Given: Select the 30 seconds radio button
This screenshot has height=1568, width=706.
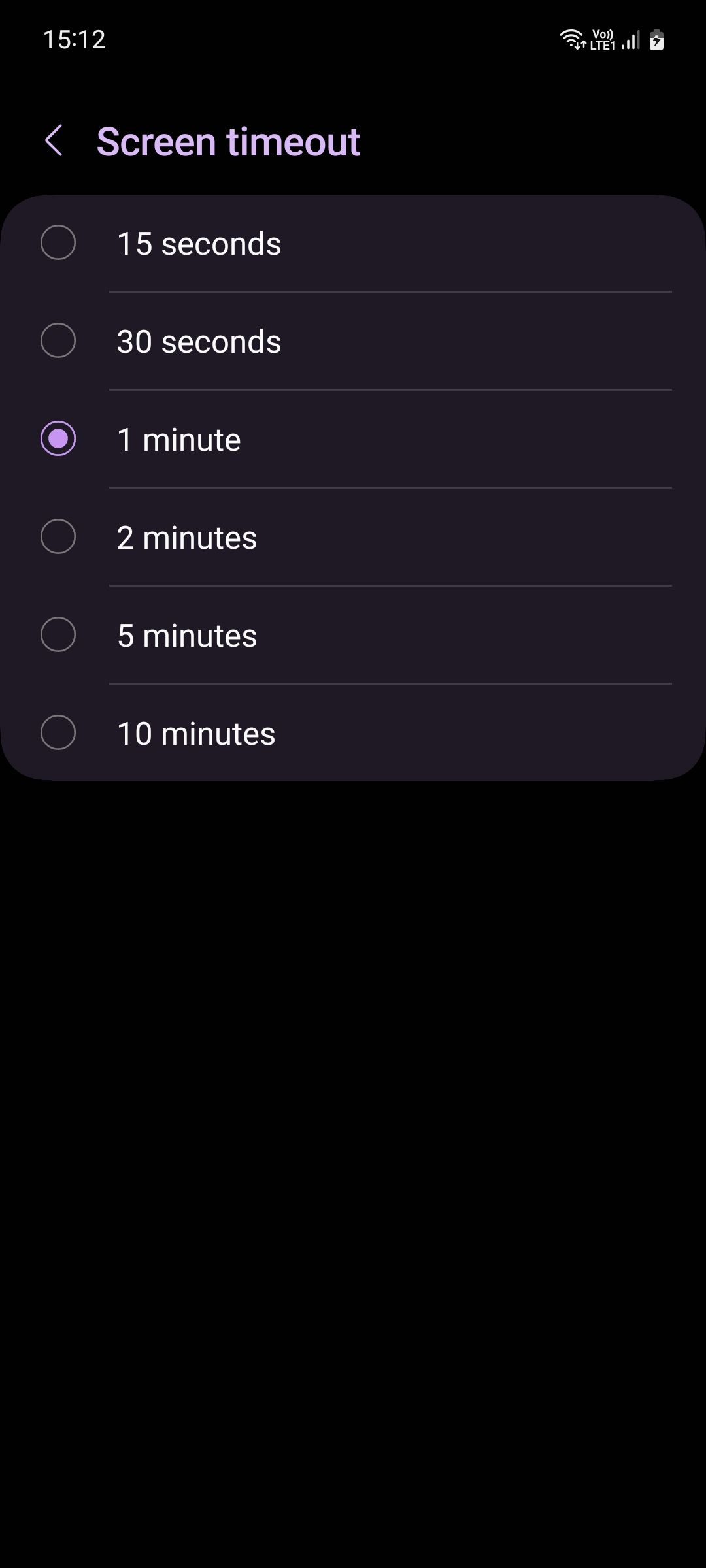Looking at the screenshot, I should pyautogui.click(x=58, y=341).
